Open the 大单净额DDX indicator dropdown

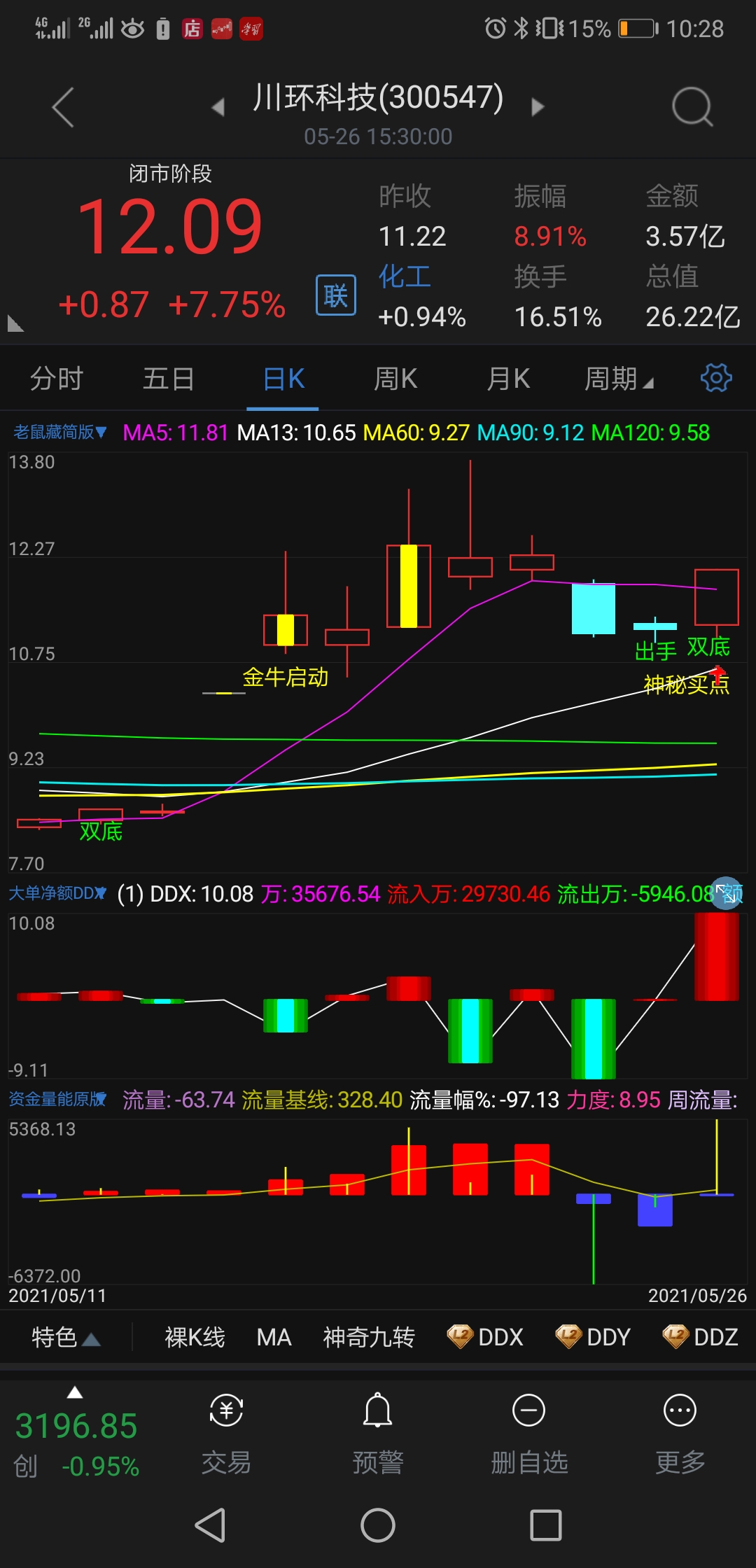tap(57, 893)
